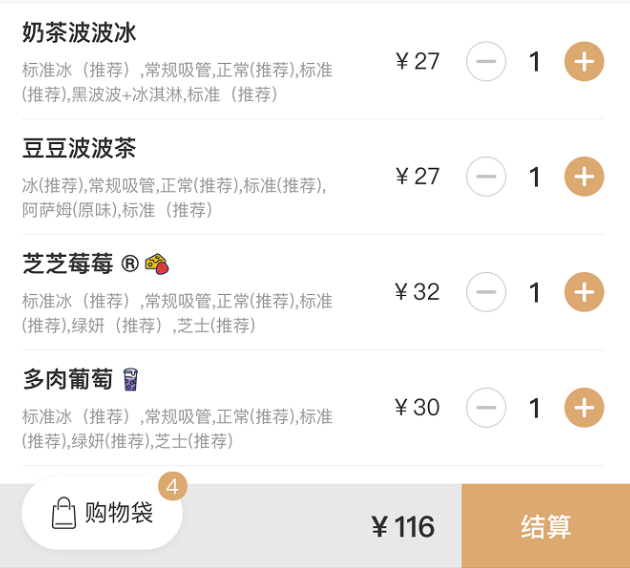Increase quantity of 芝芝莓莓
This screenshot has height=568, width=630.
(x=584, y=292)
